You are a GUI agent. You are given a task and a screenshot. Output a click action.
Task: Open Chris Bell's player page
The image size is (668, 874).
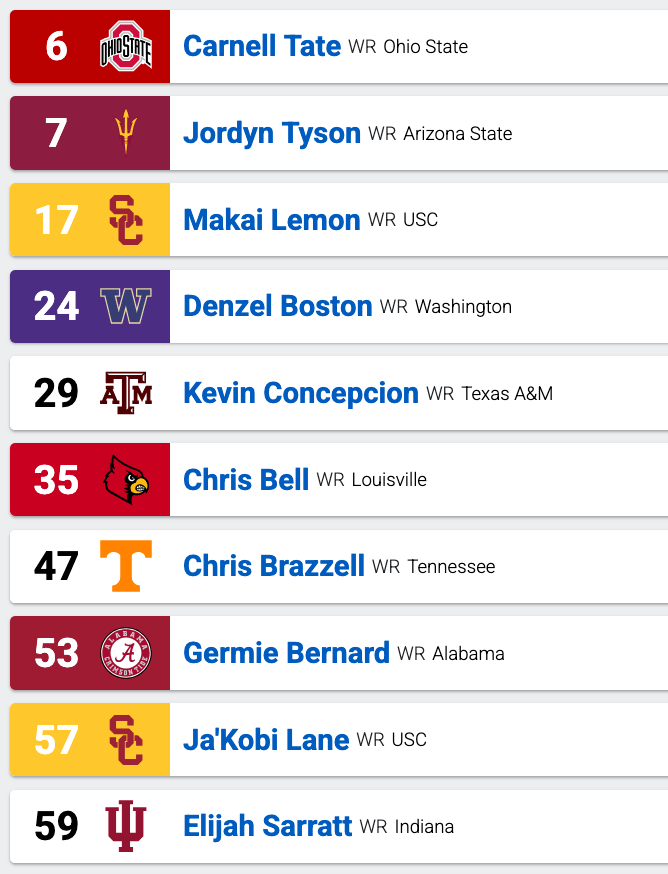246,480
